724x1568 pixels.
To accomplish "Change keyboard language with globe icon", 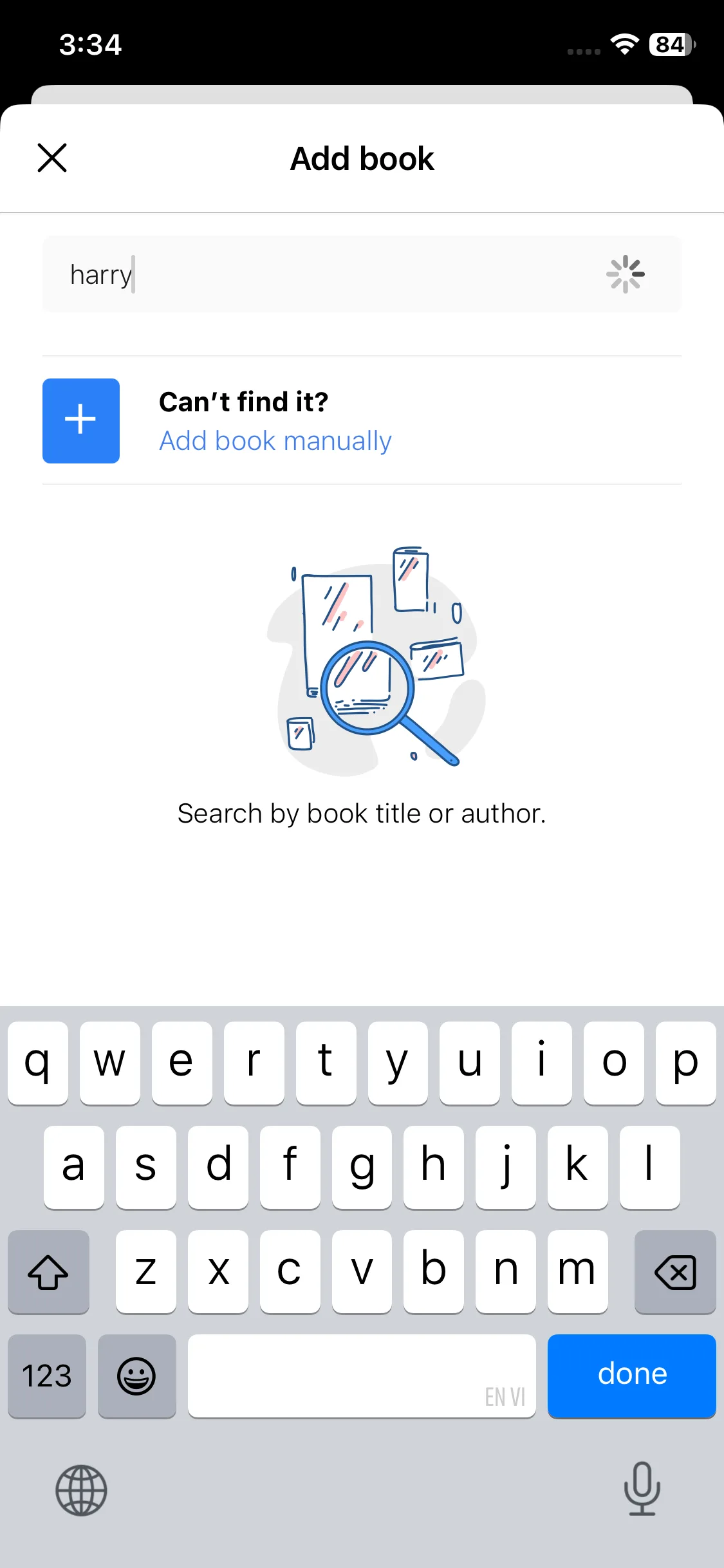I will click(x=81, y=1490).
